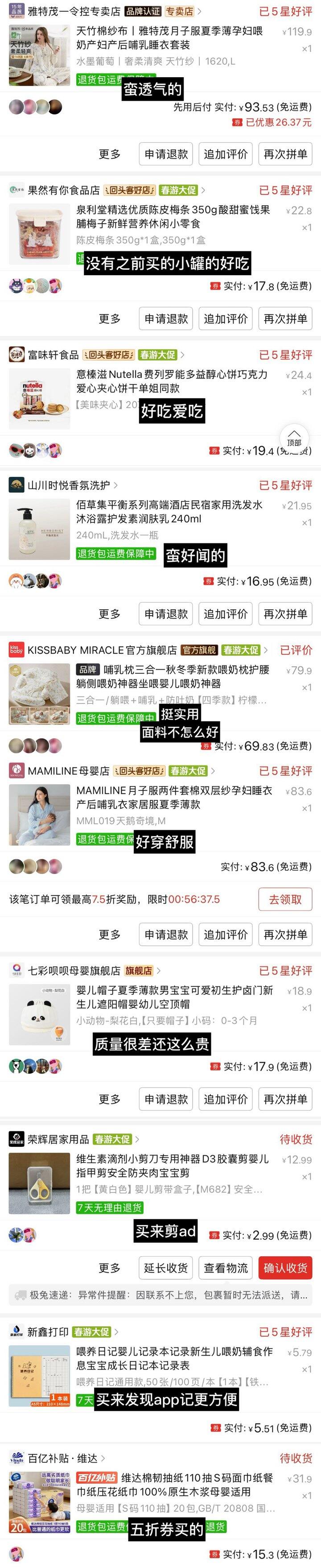The image size is (321, 1568).
Task: Open the Nutella biscuit product in 富味轩食品 order
Action: point(172,381)
